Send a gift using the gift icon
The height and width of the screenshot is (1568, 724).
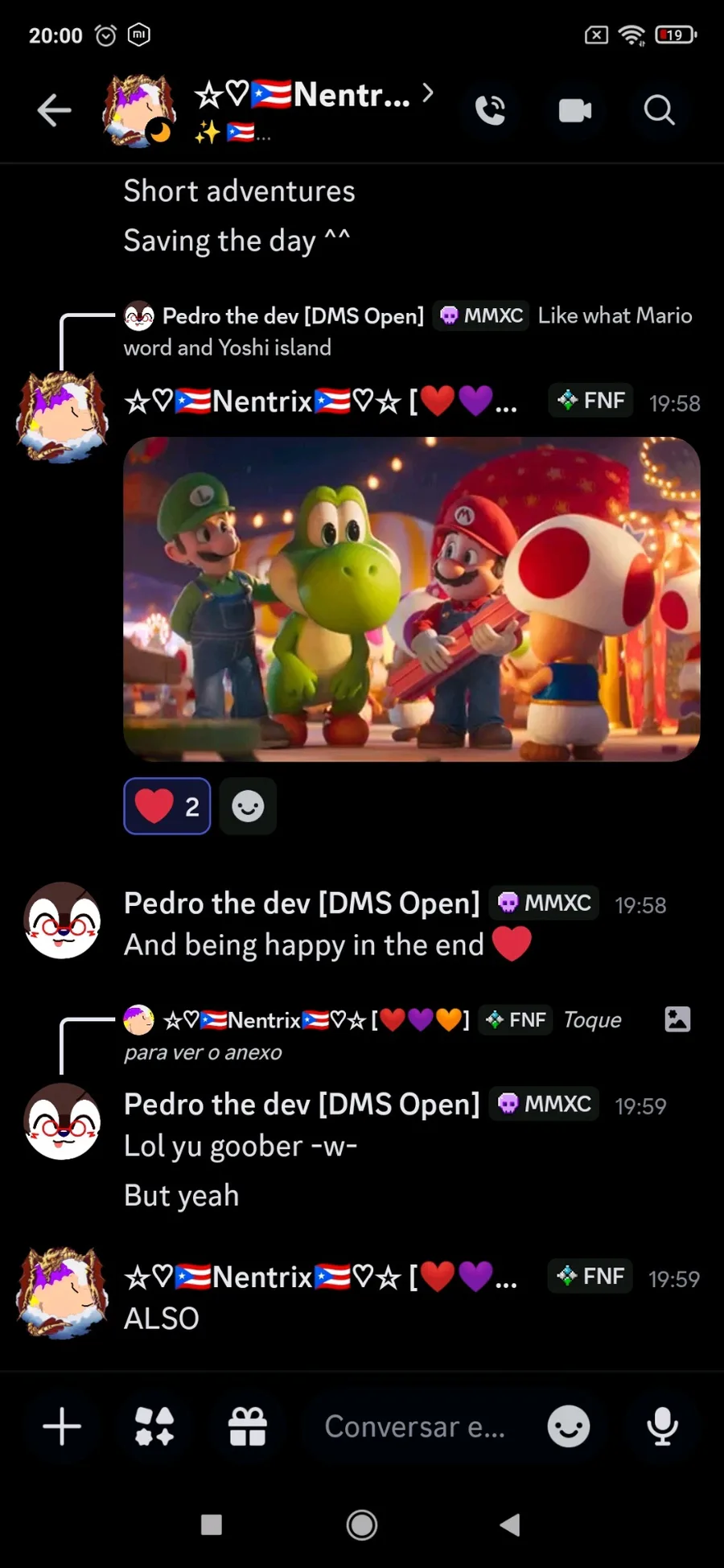pyautogui.click(x=247, y=1426)
